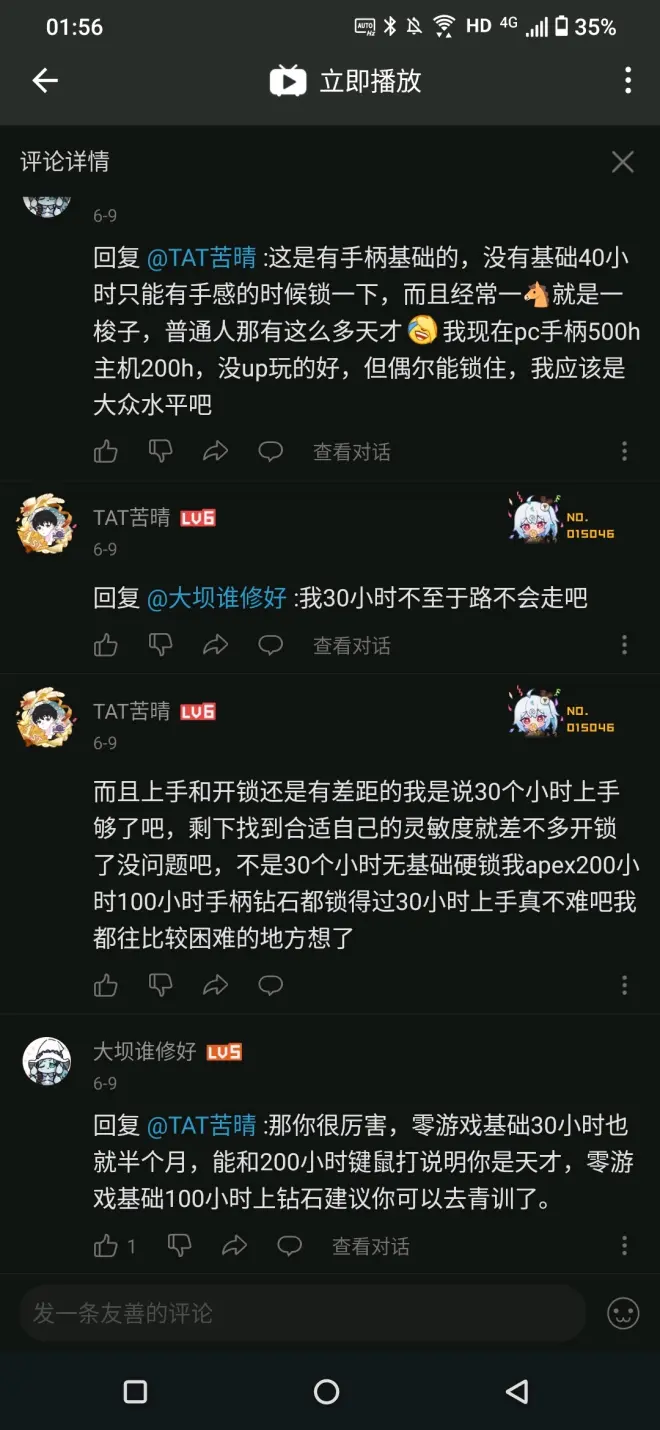
Task: Open TAT苦晴's username on the 路不会走 reply
Action: (x=131, y=517)
